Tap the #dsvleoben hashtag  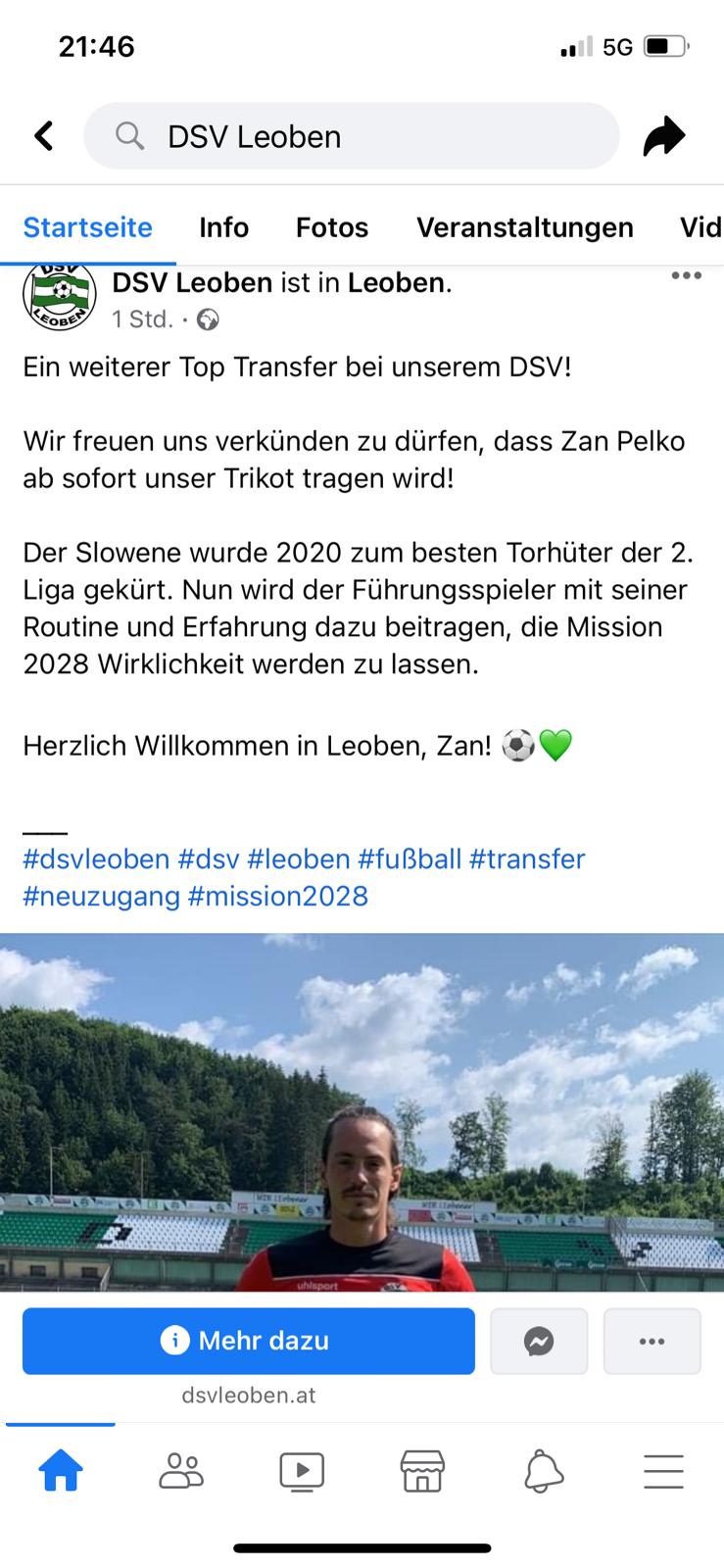click(96, 859)
